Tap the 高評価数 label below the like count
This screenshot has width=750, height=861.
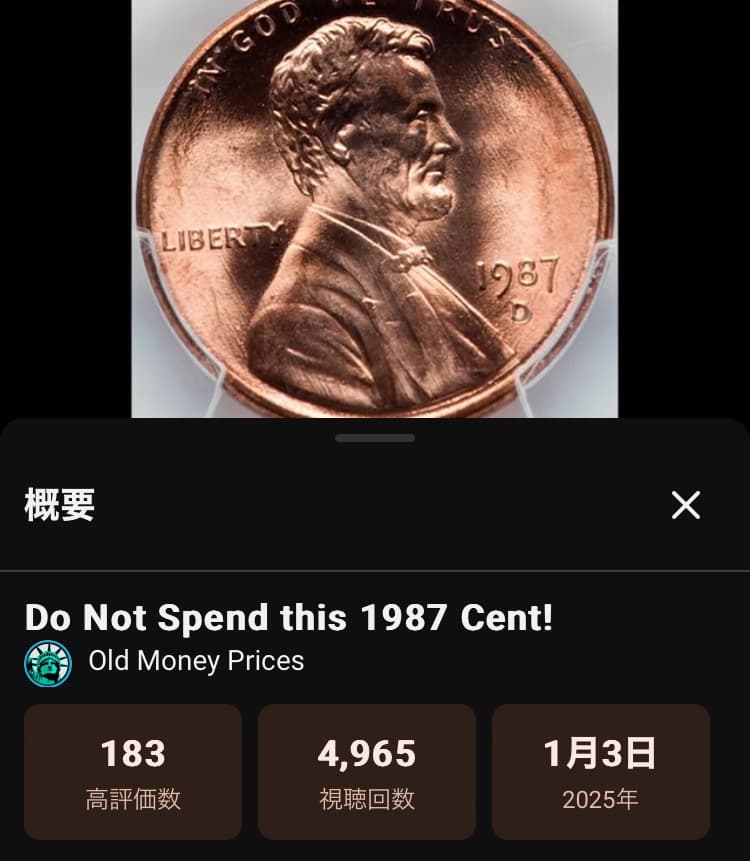132,799
